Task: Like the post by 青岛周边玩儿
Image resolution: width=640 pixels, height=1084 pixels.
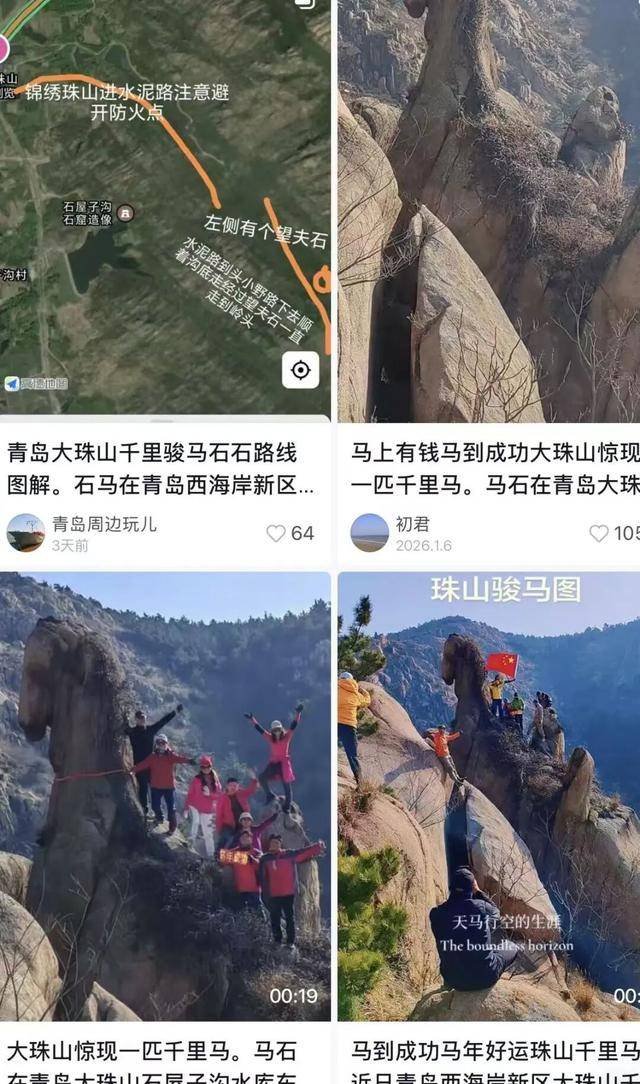Action: (276, 533)
